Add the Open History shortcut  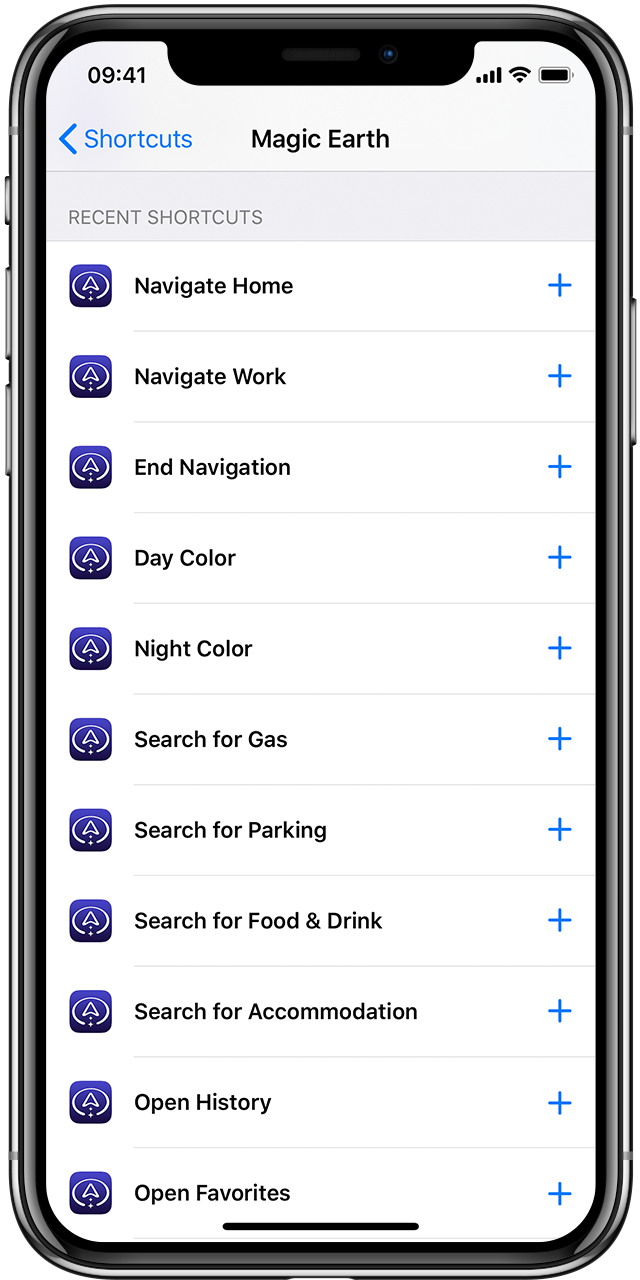tap(560, 1103)
